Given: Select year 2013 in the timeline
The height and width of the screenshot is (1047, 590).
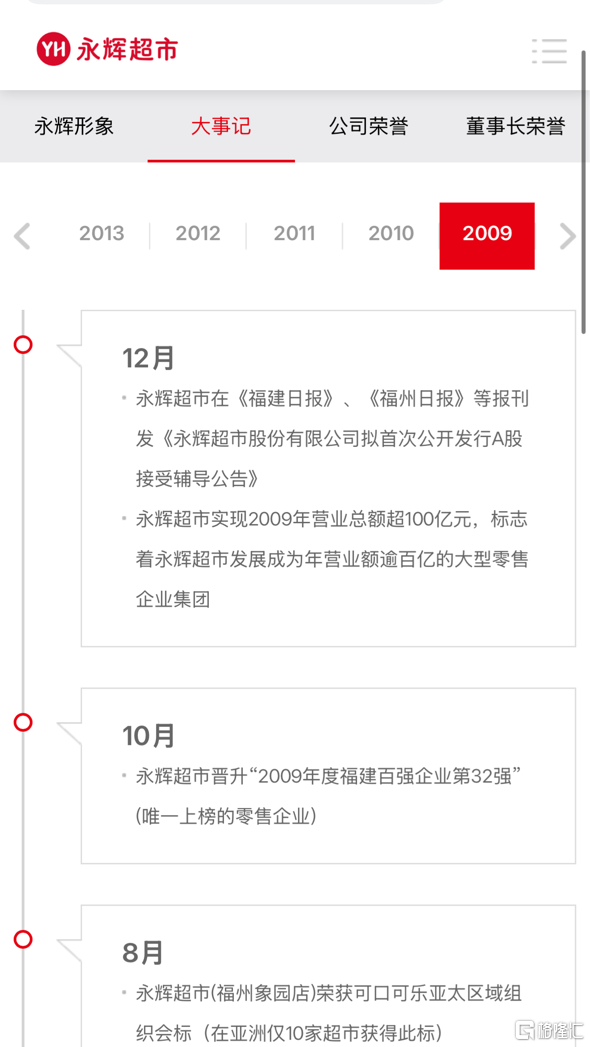Looking at the screenshot, I should [x=101, y=233].
